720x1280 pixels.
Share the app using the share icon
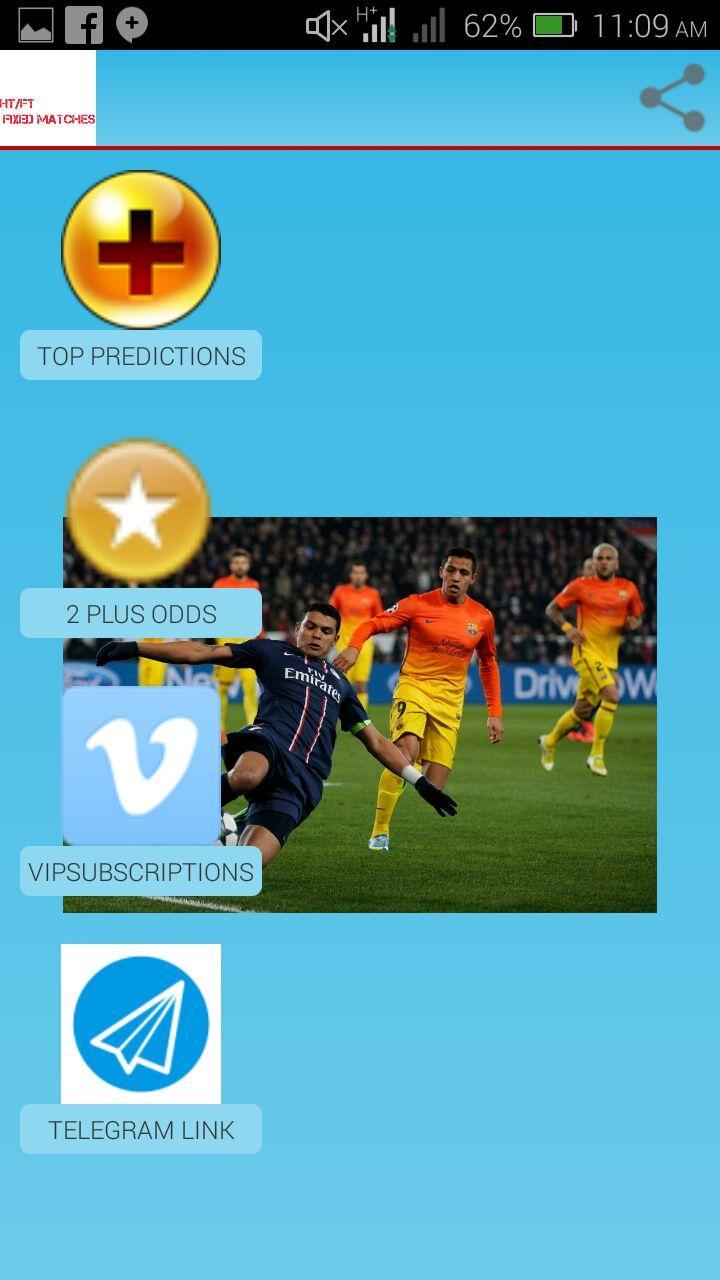[673, 97]
